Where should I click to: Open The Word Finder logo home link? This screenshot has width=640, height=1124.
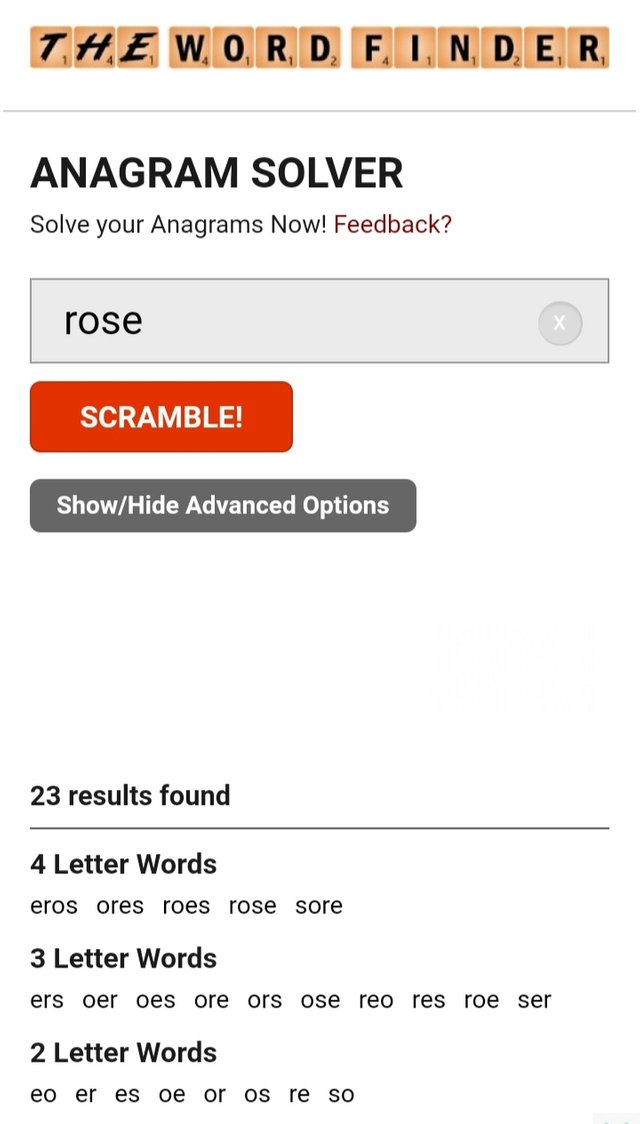tap(320, 47)
